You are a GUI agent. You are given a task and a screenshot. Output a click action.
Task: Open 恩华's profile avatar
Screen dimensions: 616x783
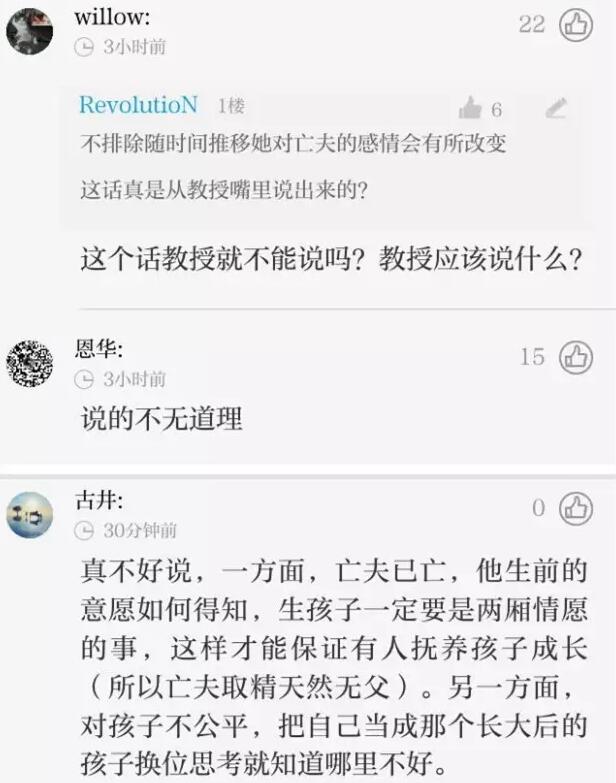(29, 363)
